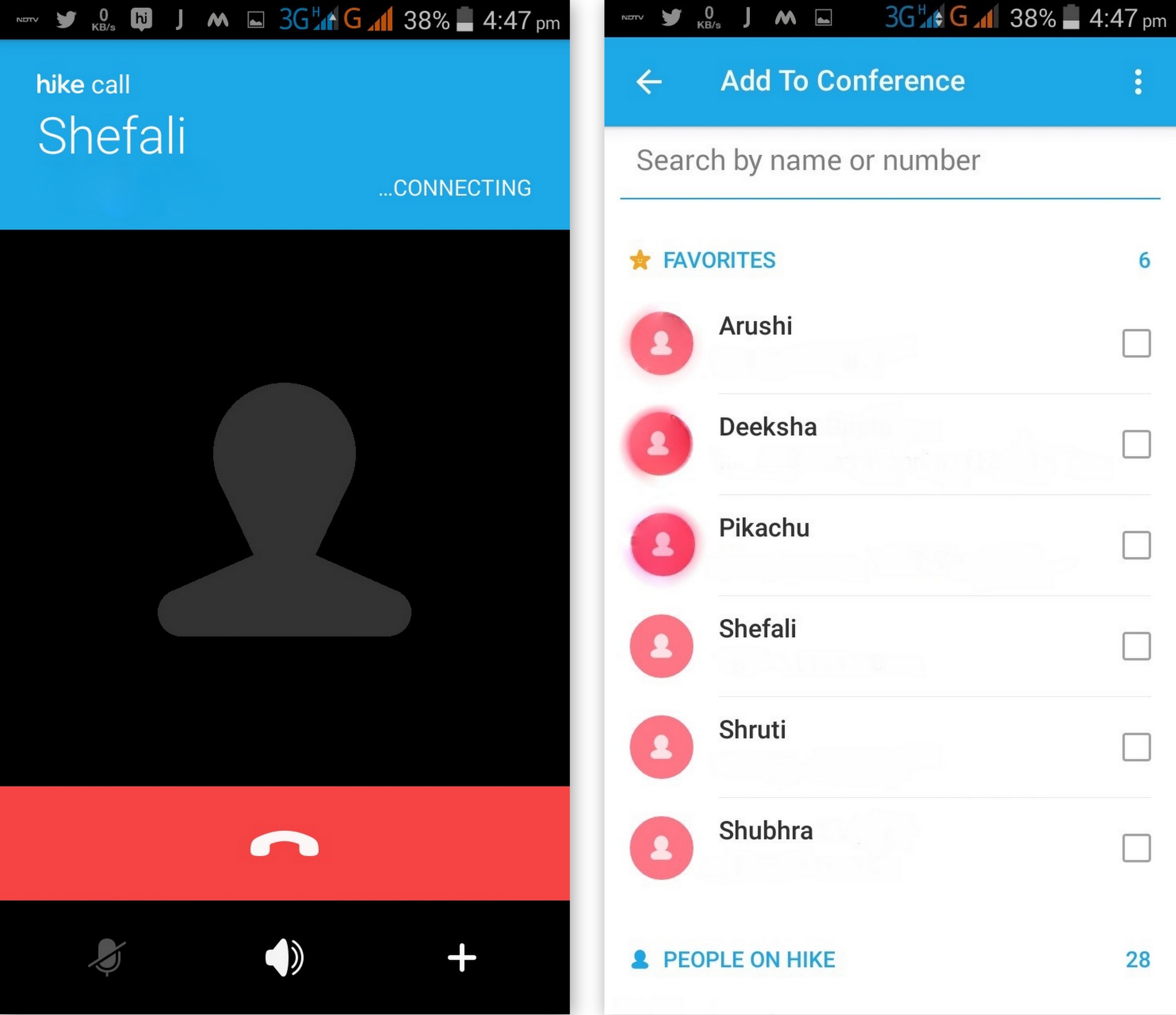End the call with Shefali

284,844
